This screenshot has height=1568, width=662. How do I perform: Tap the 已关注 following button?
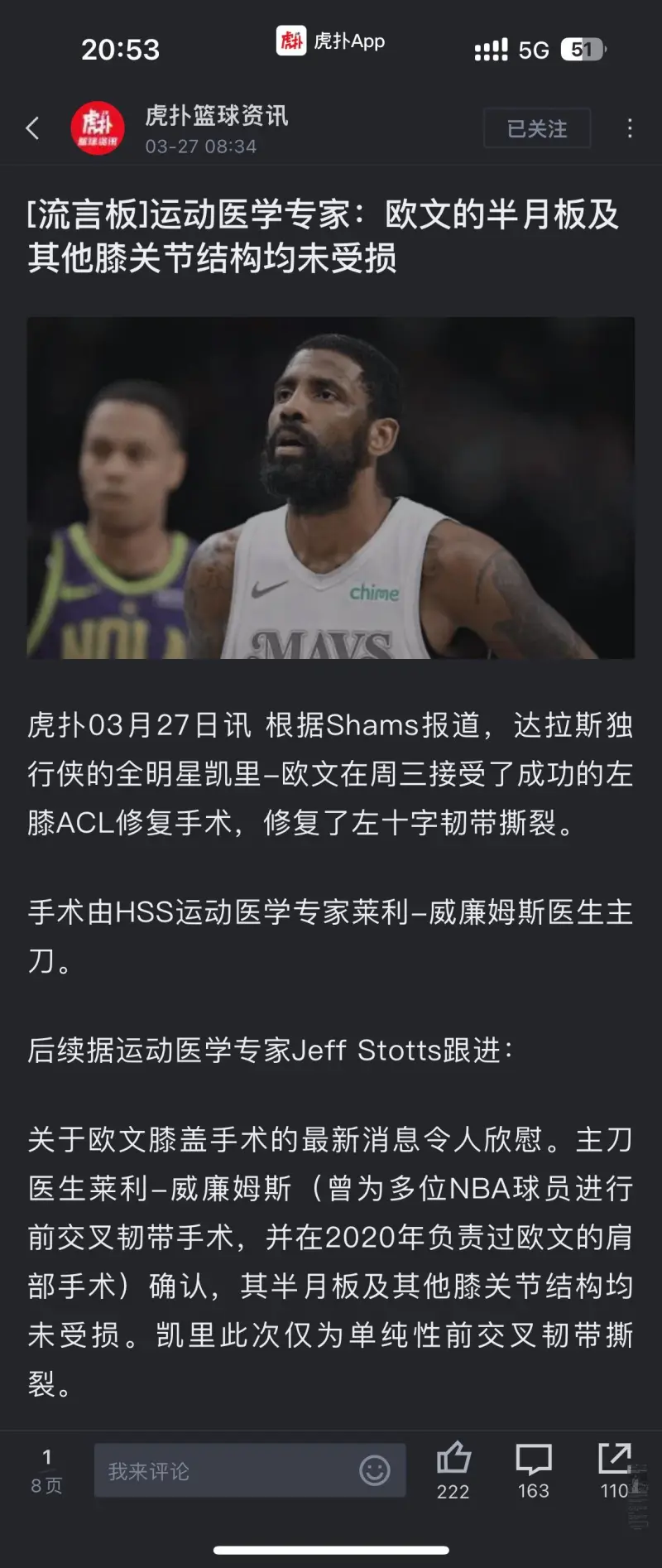[537, 128]
